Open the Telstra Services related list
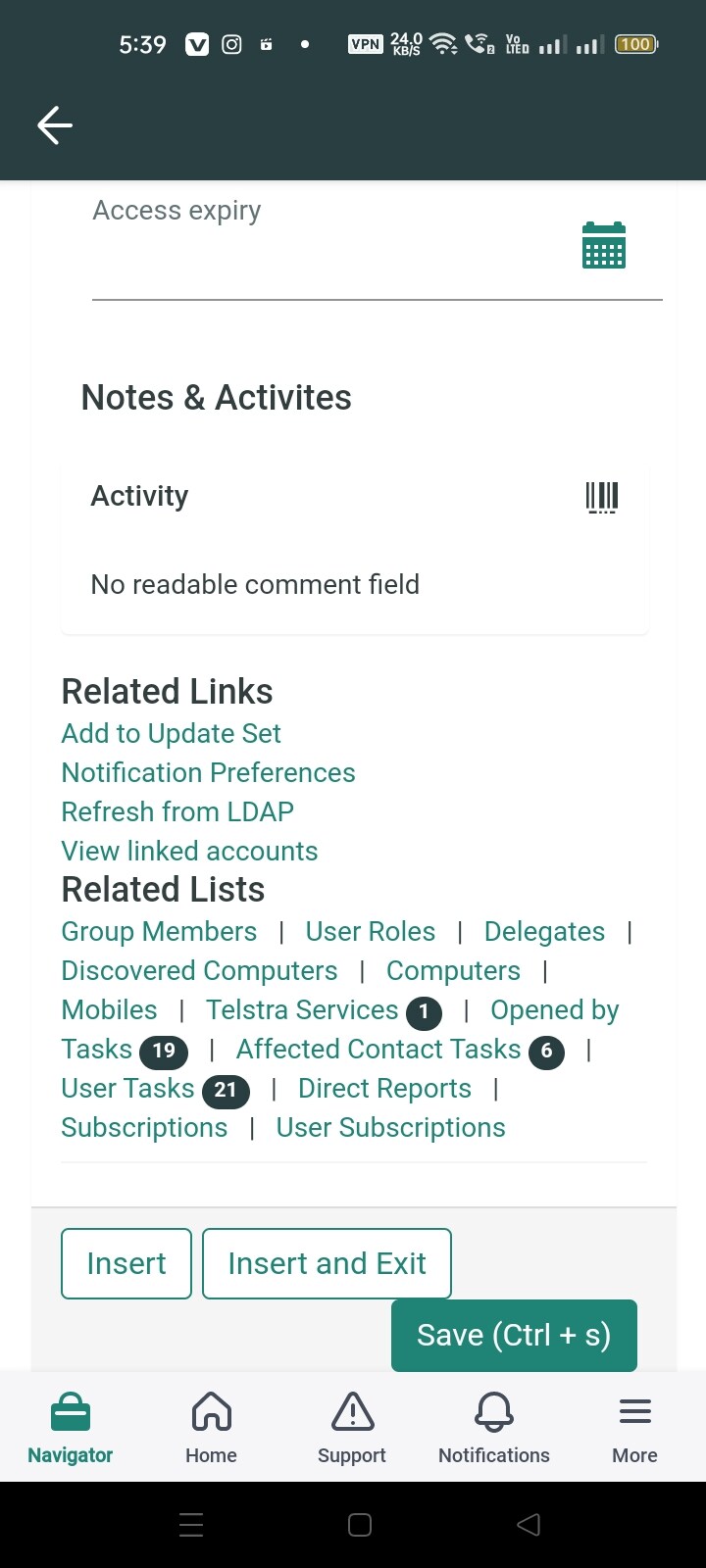The image size is (706, 1568). click(301, 1009)
